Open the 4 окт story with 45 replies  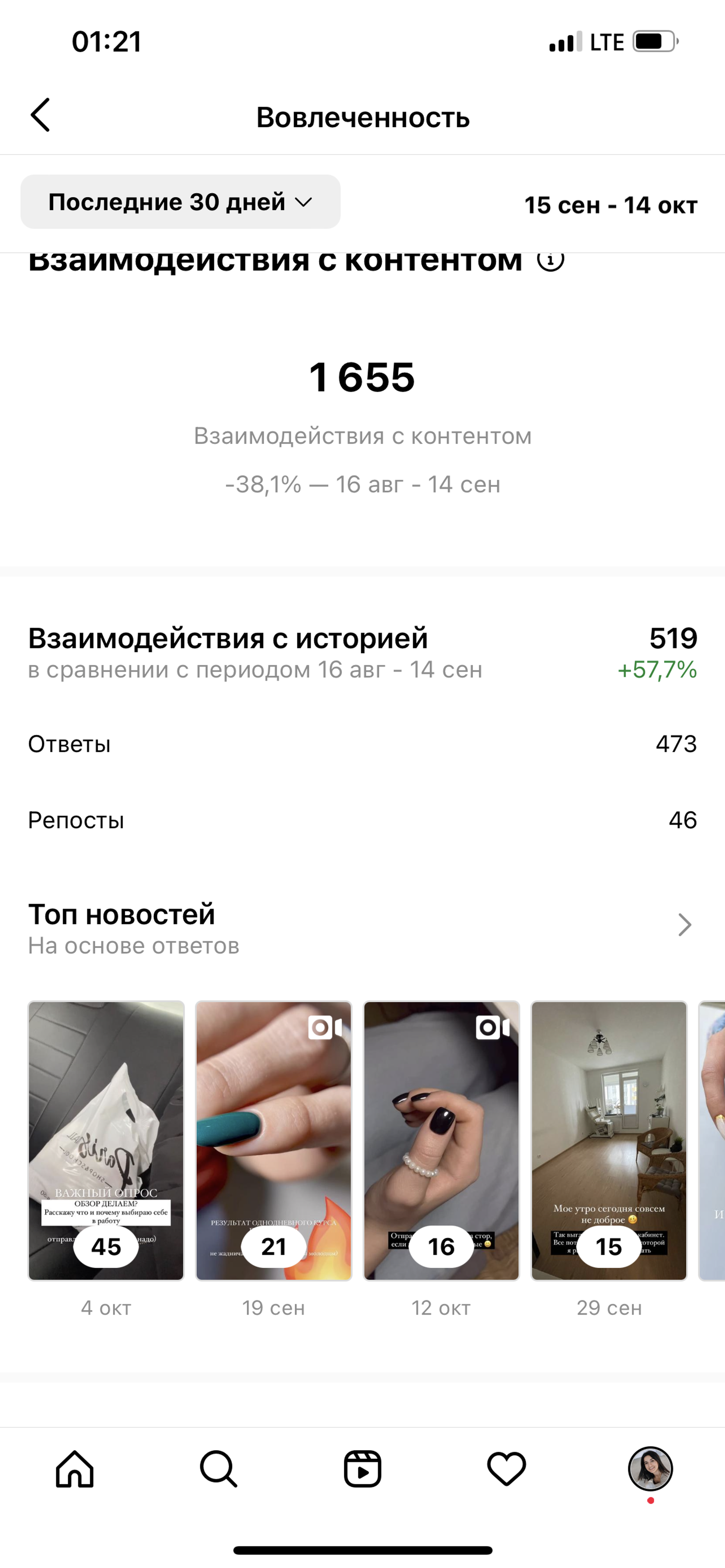point(106,1140)
